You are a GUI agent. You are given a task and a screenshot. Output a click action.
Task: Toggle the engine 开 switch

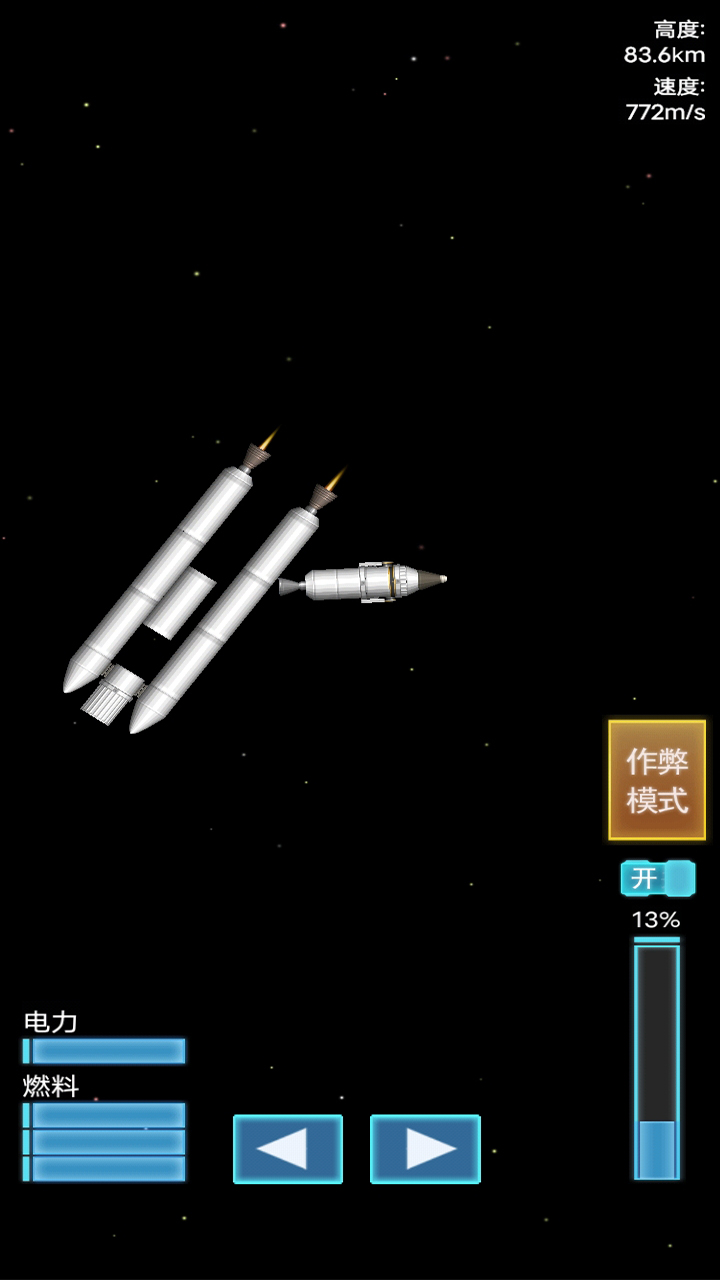(657, 878)
